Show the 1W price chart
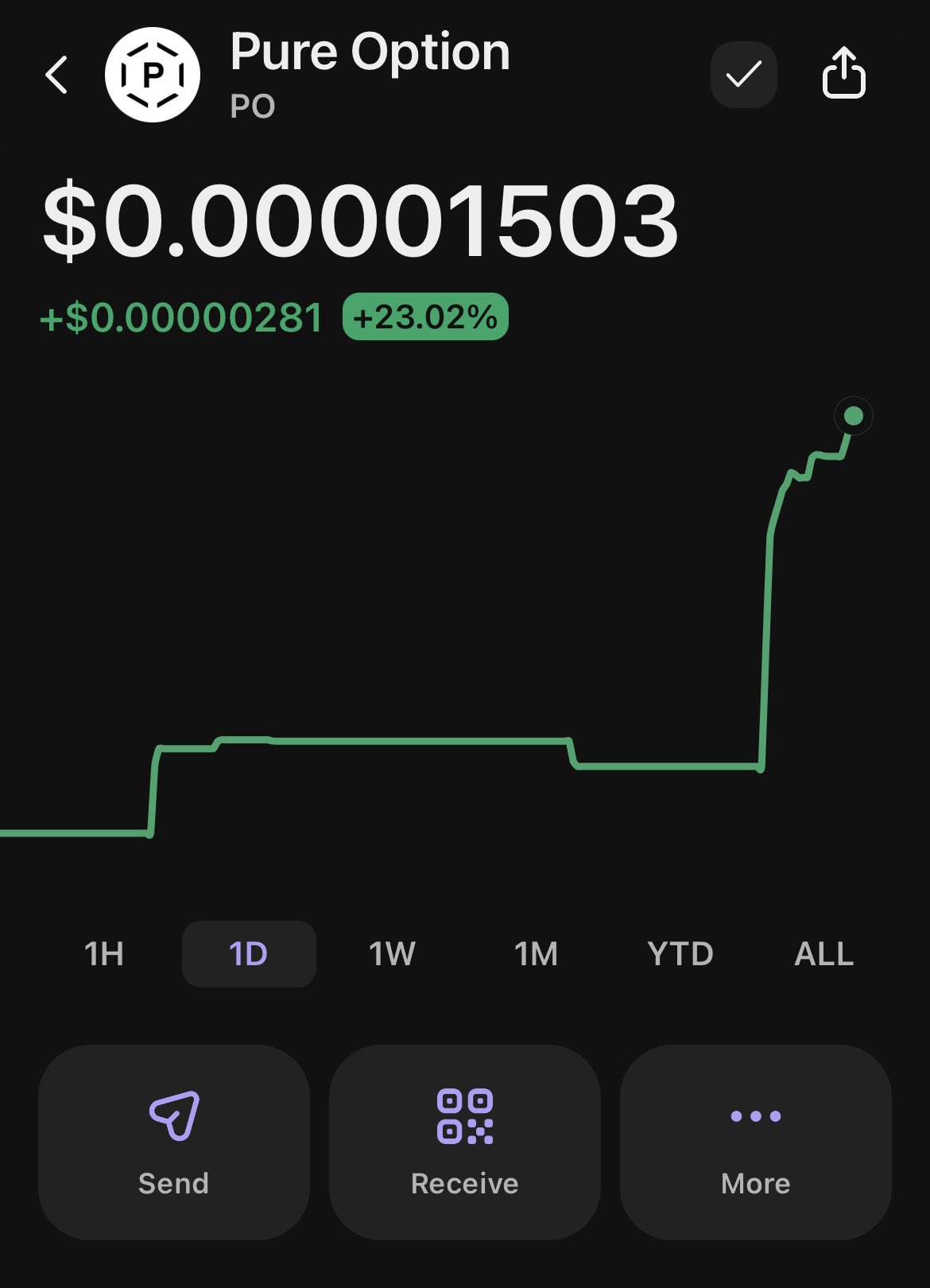The width and height of the screenshot is (930, 1288). pos(392,954)
